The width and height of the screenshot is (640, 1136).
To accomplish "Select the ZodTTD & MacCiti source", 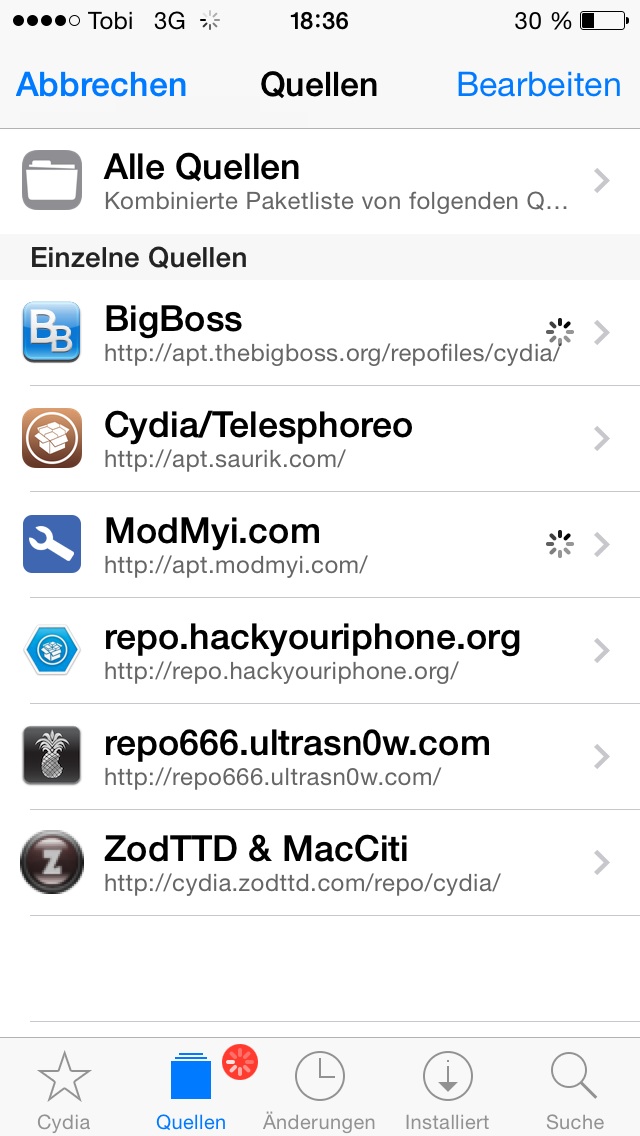I will pyautogui.click(x=320, y=863).
